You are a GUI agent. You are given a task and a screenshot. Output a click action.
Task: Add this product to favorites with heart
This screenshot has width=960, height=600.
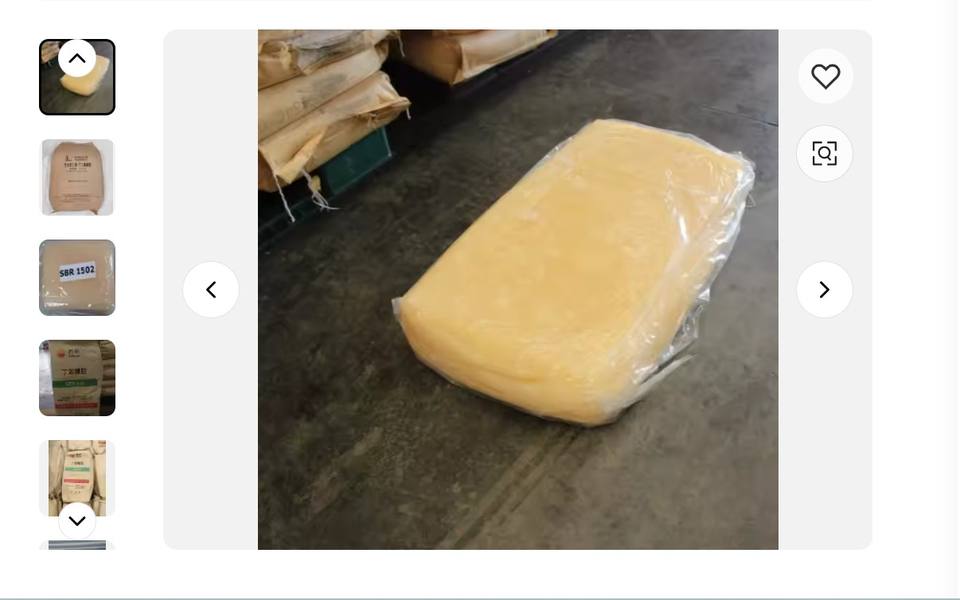(825, 77)
